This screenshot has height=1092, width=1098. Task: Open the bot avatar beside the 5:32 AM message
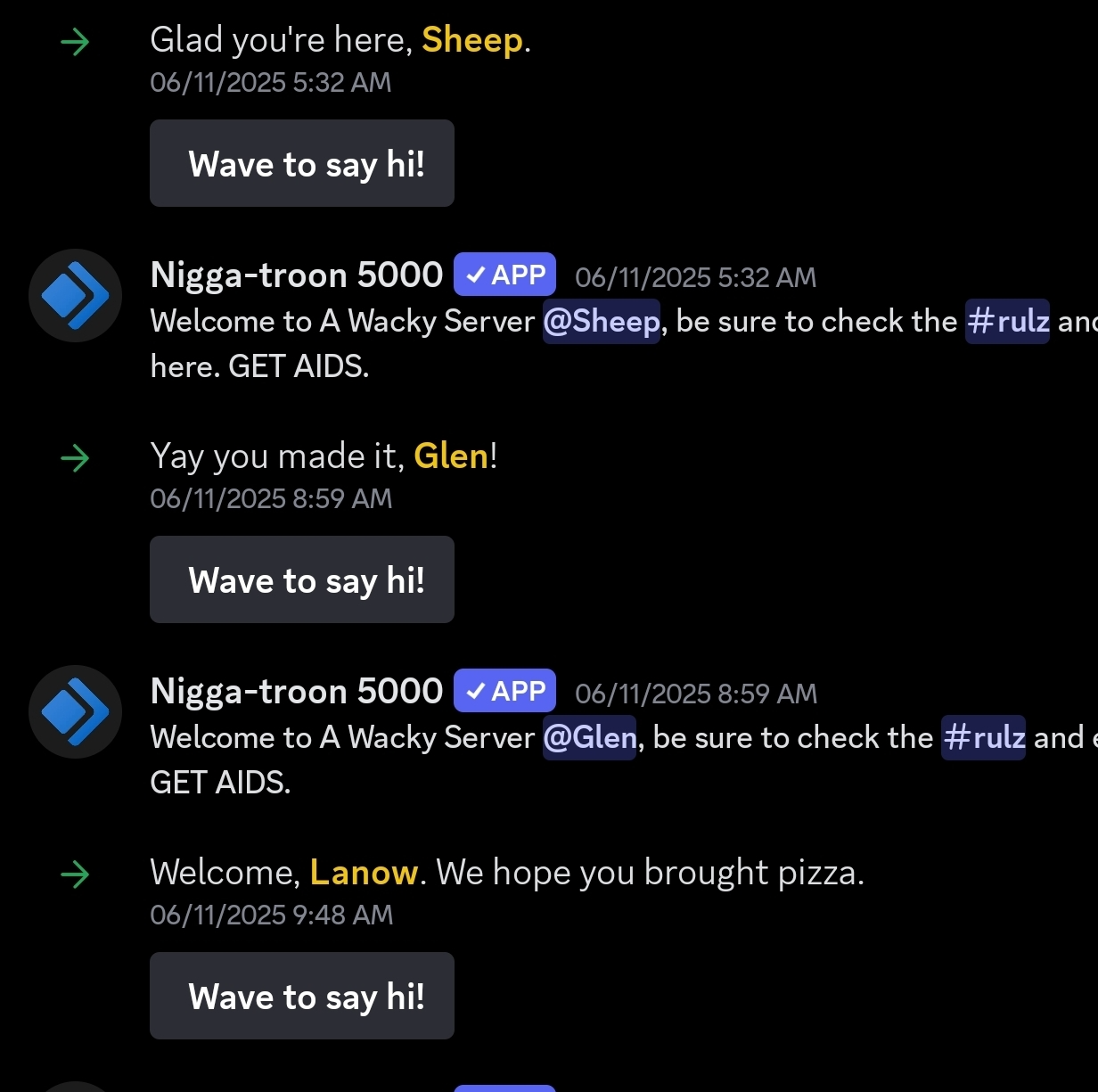click(76, 295)
